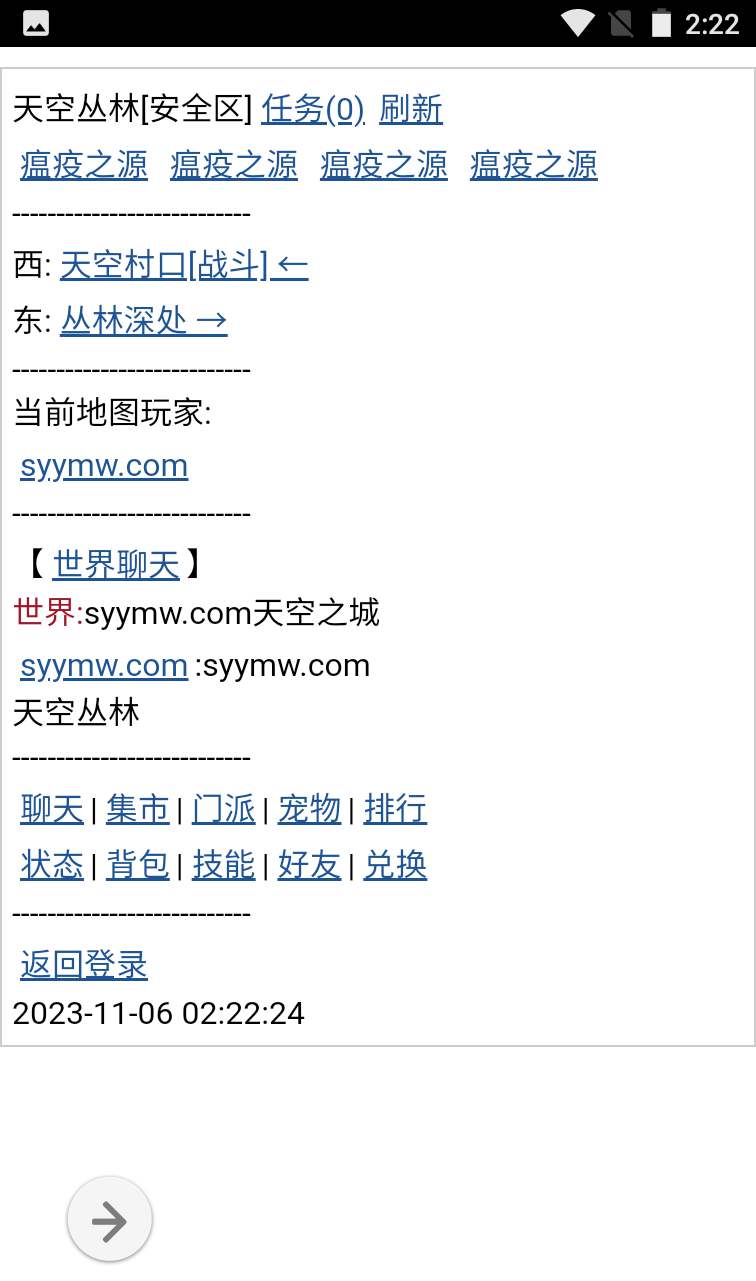756x1281 pixels.
Task: Open the 聊天 menu link
Action: coord(52,809)
